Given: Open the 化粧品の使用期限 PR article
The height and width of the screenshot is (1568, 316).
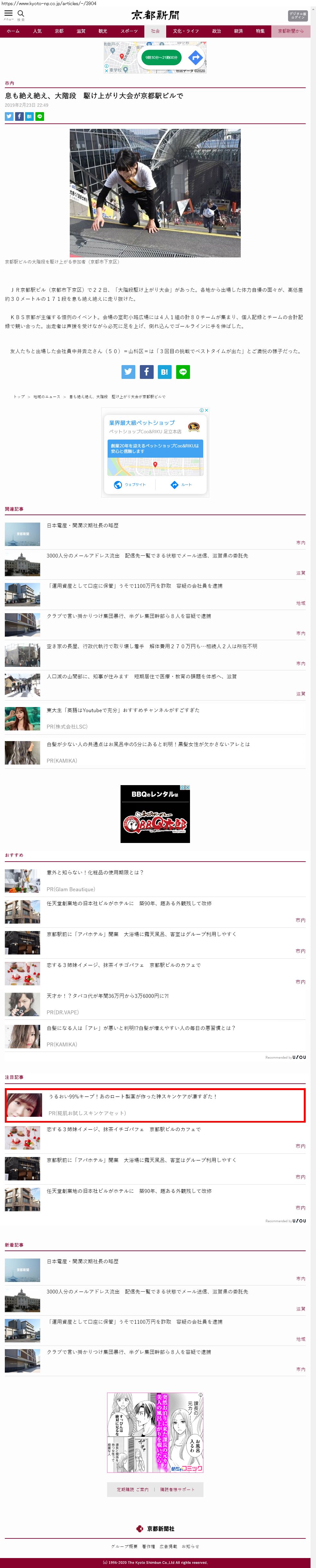Looking at the screenshot, I should coord(95,873).
